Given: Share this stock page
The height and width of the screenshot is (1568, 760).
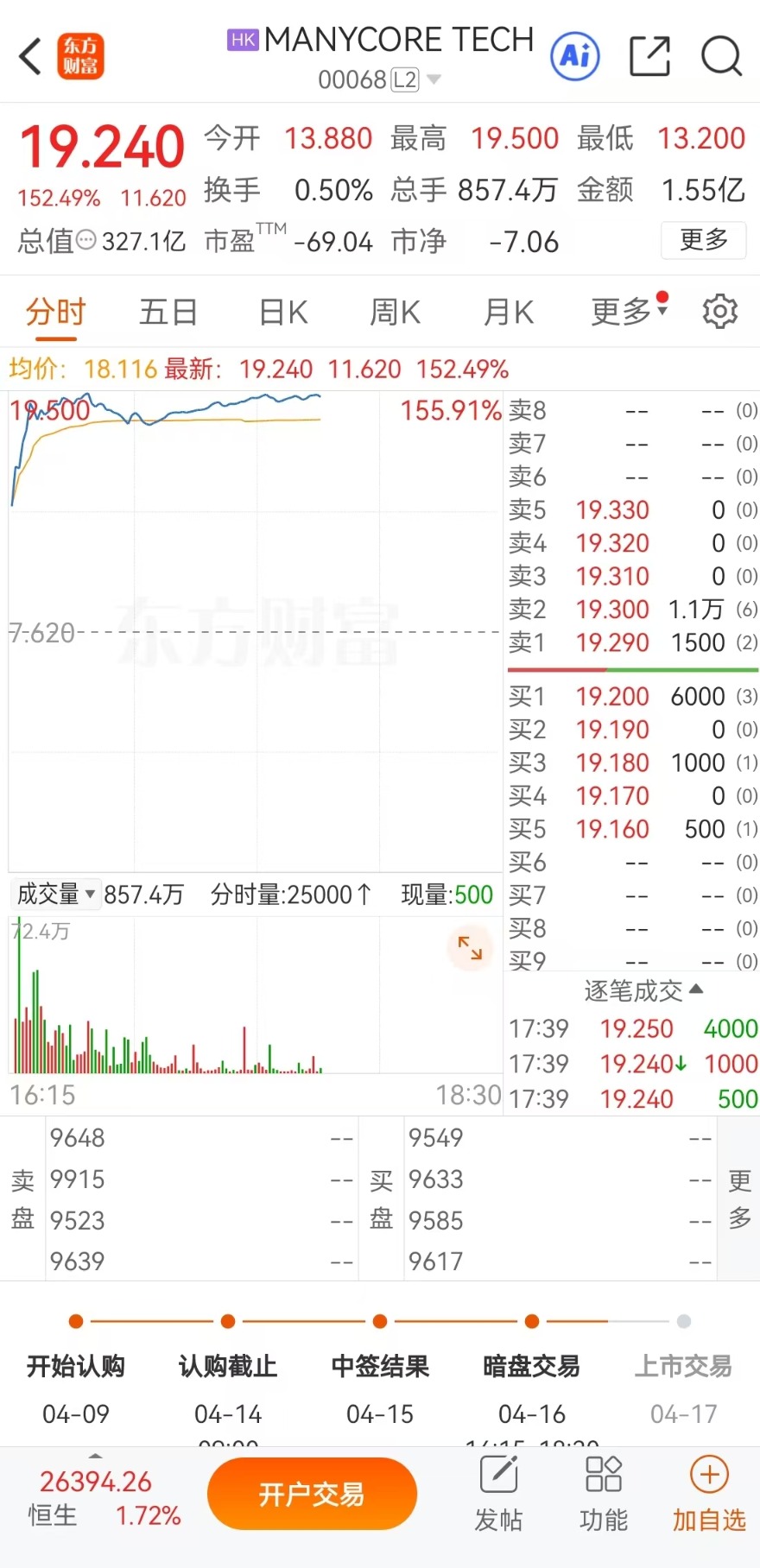Looking at the screenshot, I should click(649, 57).
